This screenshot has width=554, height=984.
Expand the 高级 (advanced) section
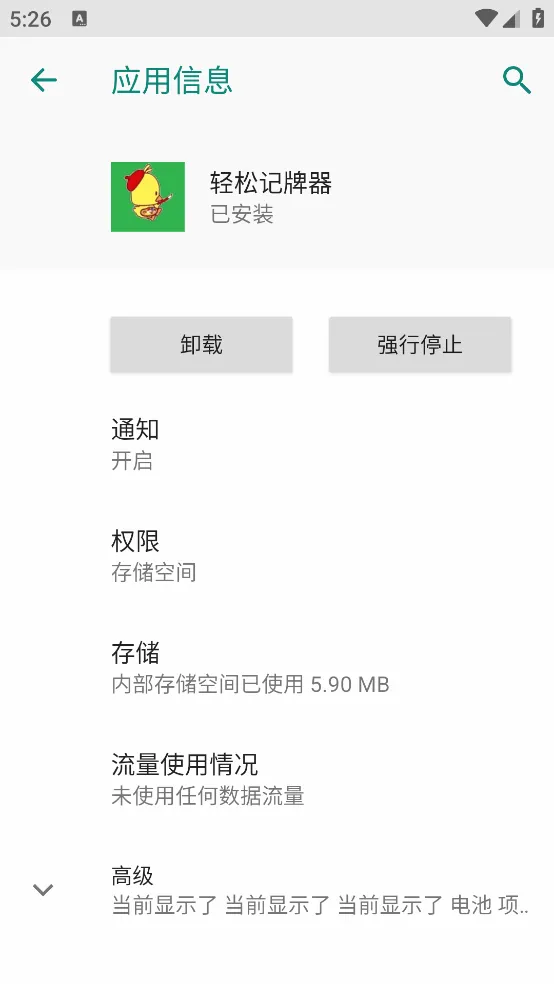(277, 890)
